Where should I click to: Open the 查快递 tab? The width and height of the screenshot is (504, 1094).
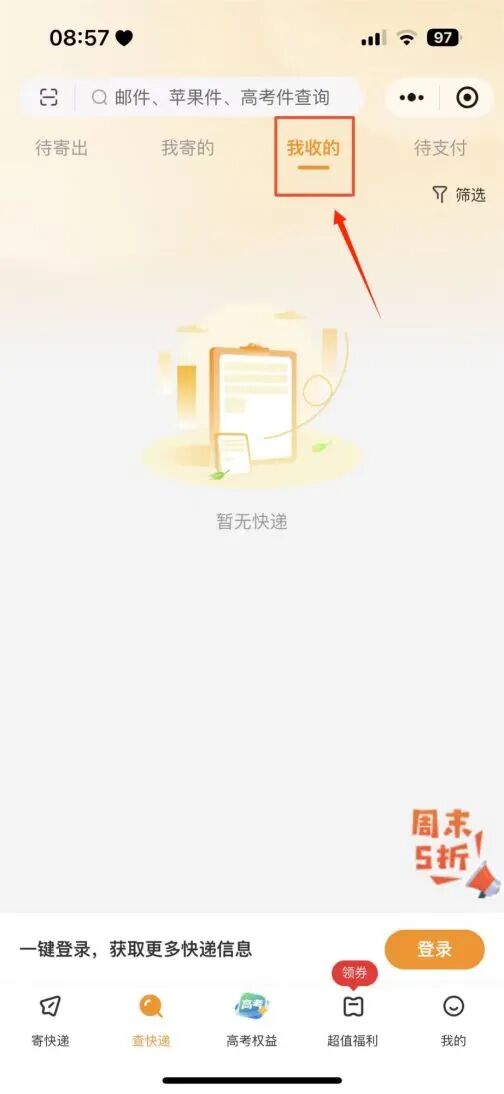click(x=151, y=1021)
